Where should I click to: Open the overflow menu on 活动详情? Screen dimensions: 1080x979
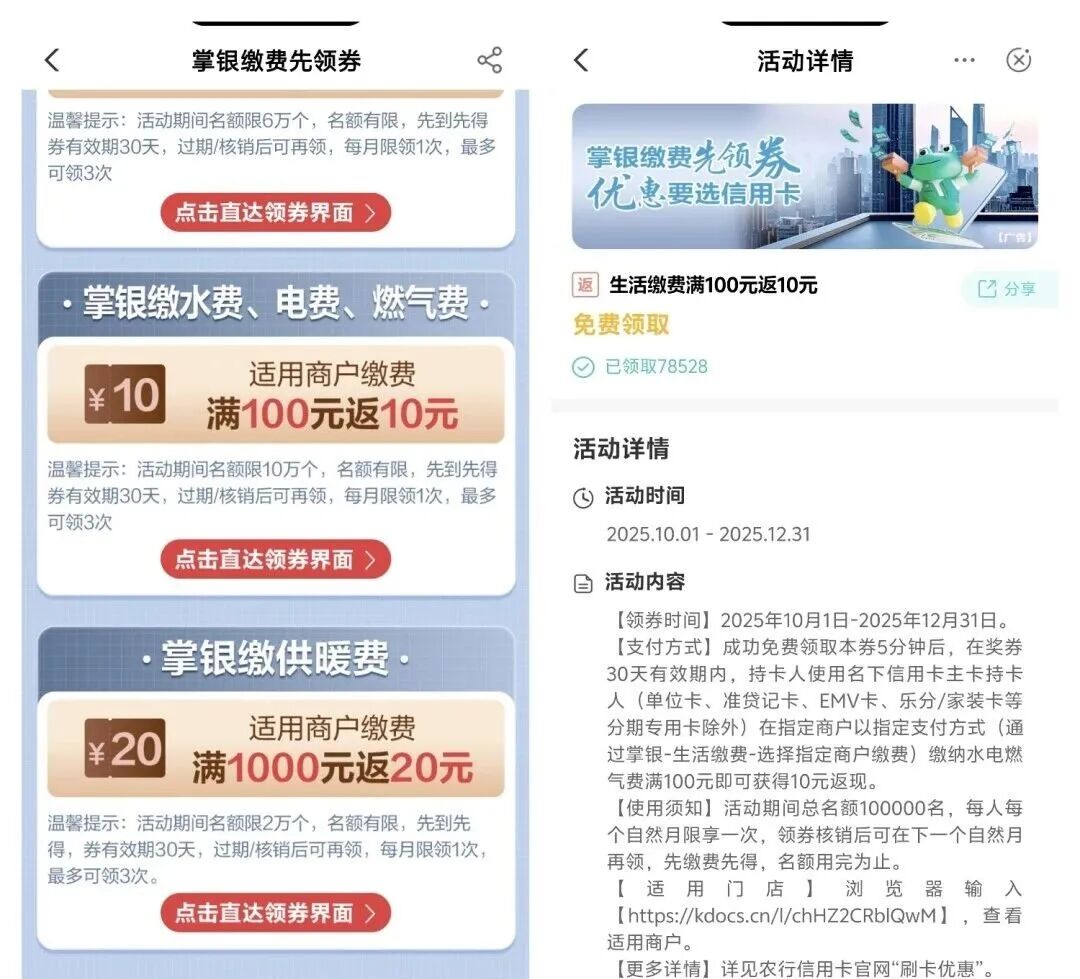coord(964,61)
